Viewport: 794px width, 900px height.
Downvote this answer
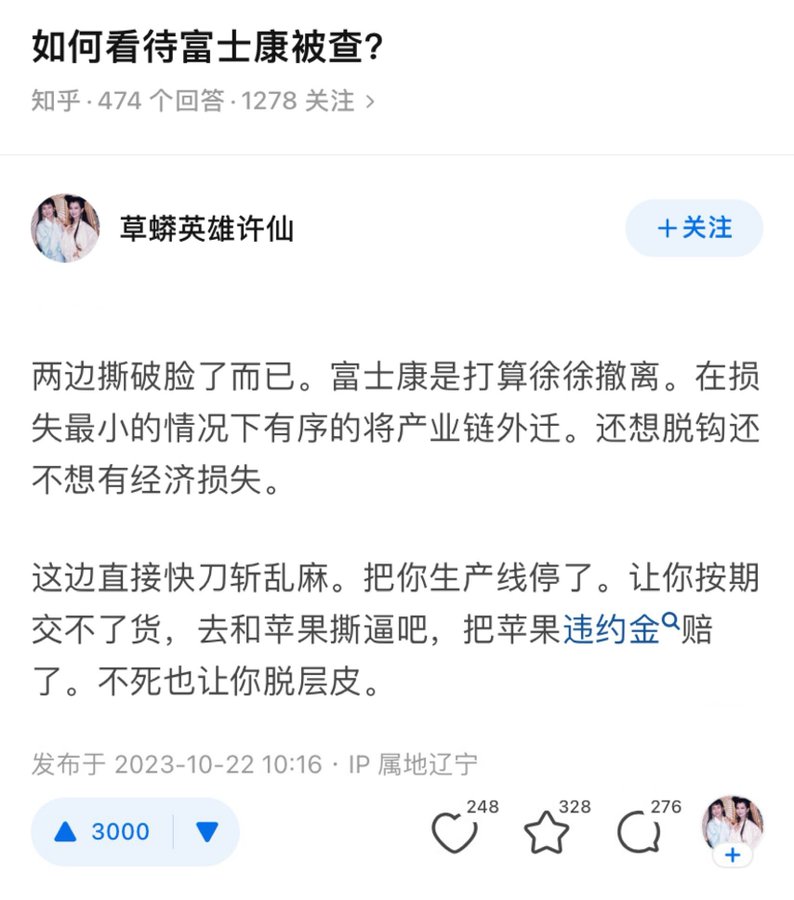click(x=207, y=831)
